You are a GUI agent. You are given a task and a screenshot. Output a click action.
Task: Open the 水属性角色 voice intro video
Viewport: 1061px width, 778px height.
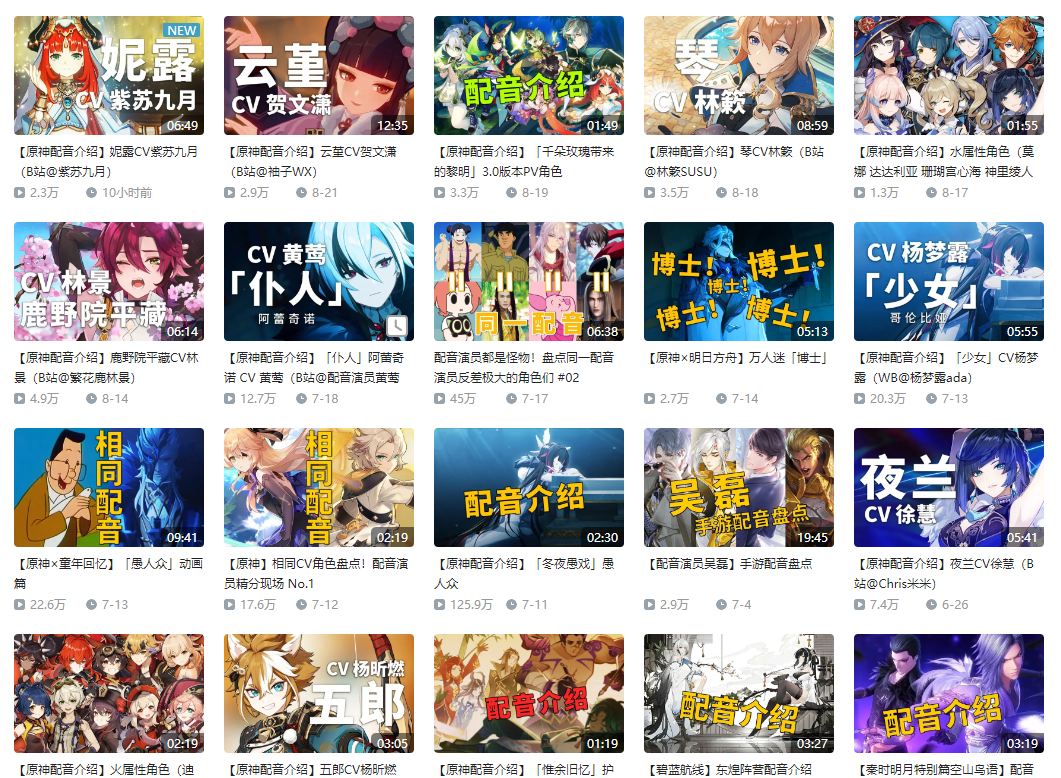(x=948, y=75)
